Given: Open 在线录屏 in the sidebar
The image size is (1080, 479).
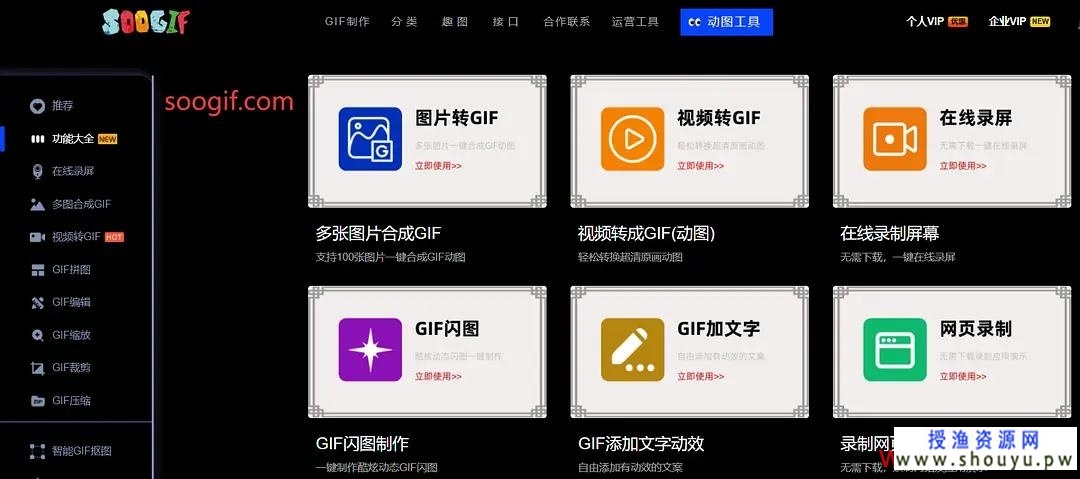Looking at the screenshot, I should [x=72, y=171].
